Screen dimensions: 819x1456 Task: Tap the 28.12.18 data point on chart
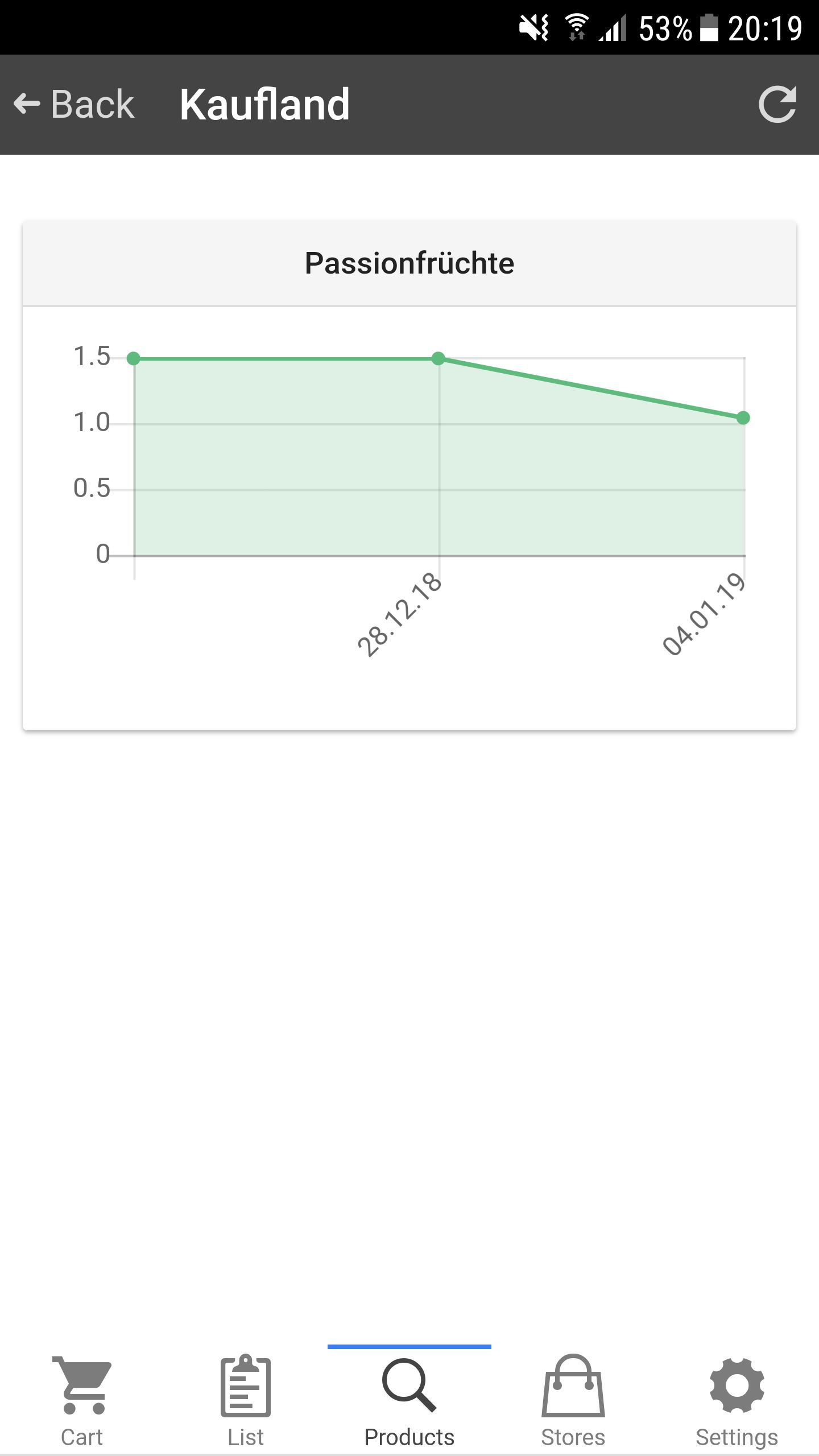[438, 358]
